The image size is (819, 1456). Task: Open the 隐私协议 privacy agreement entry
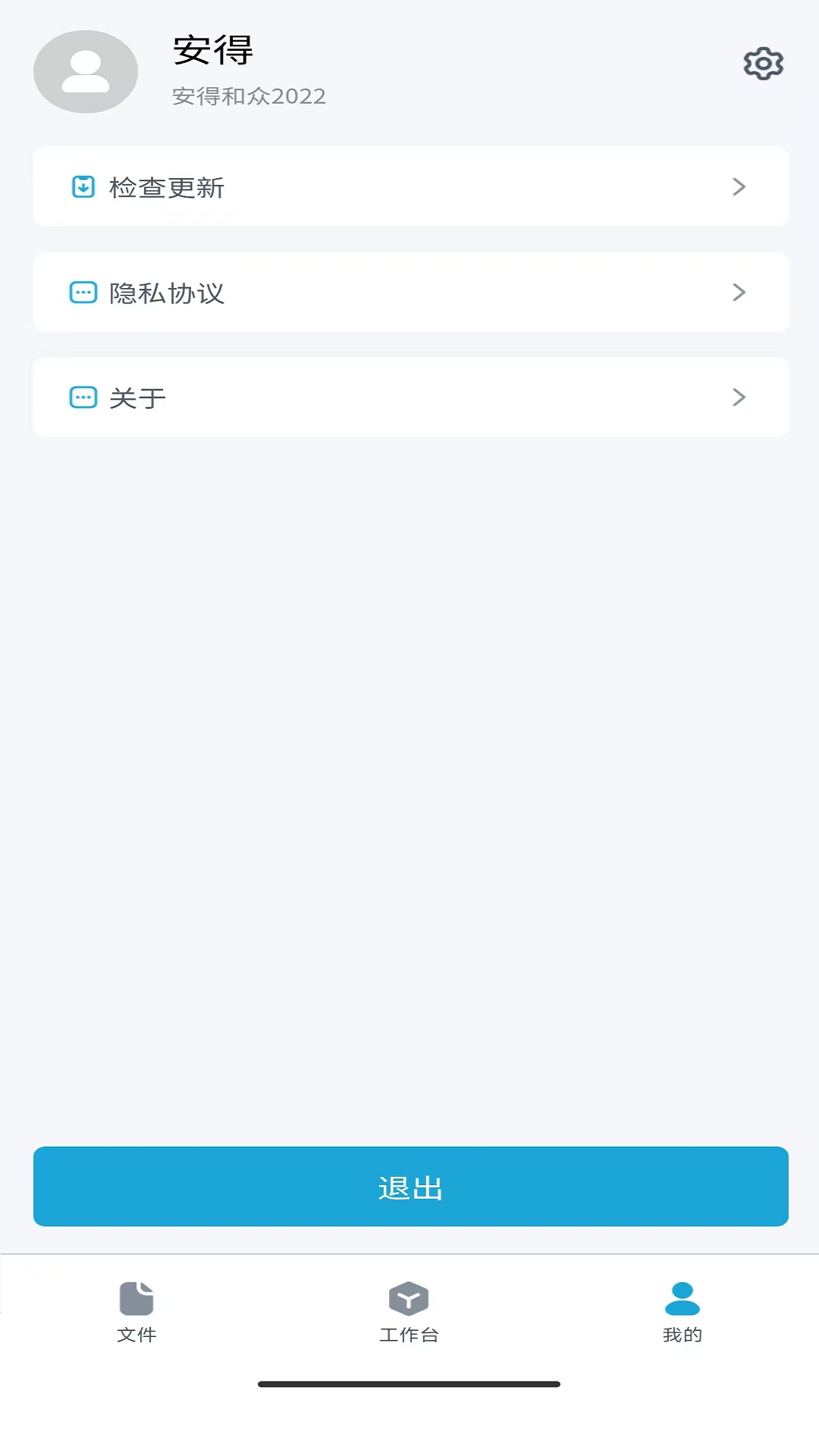click(409, 293)
